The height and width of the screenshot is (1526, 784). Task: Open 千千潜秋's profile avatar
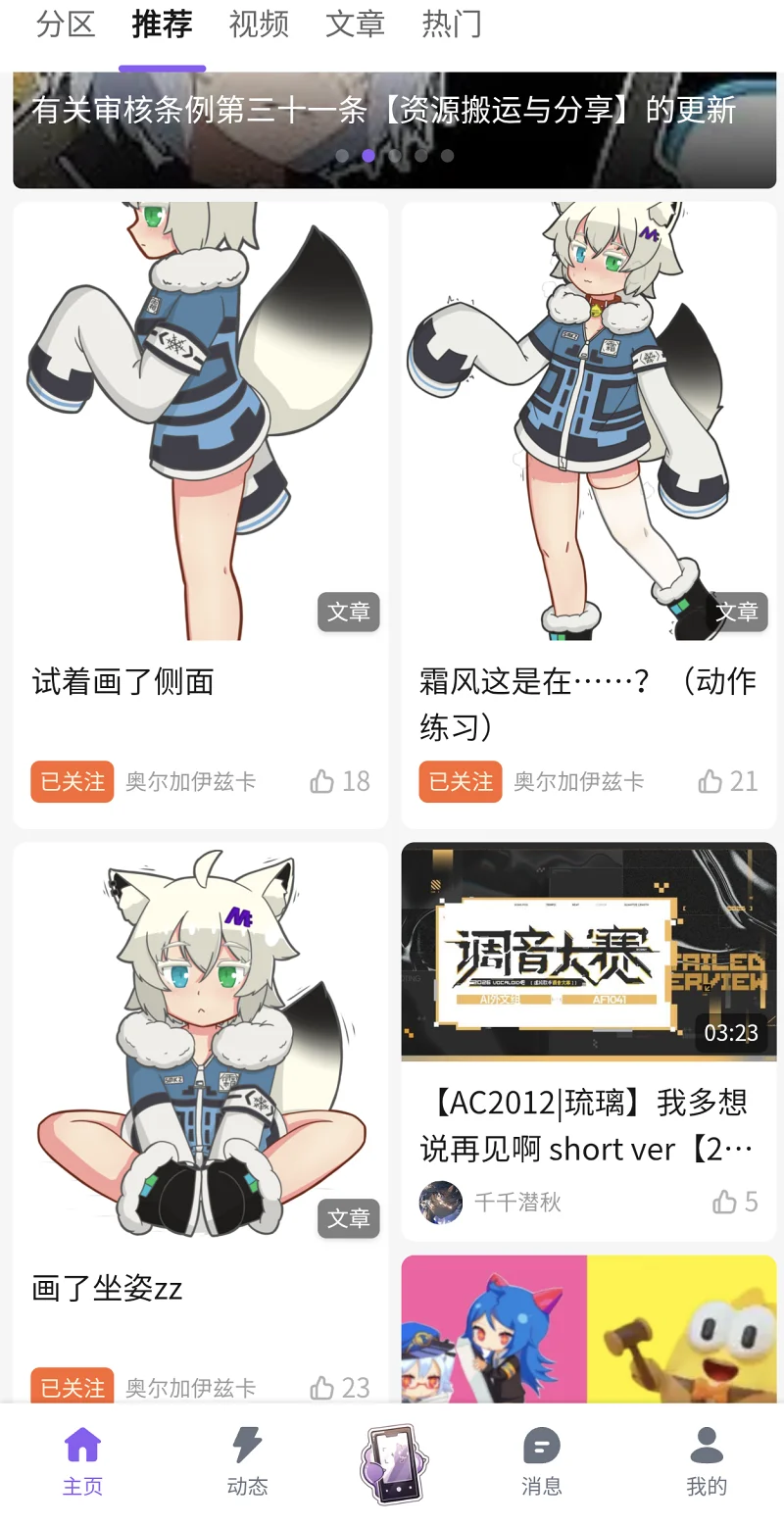tap(441, 1202)
